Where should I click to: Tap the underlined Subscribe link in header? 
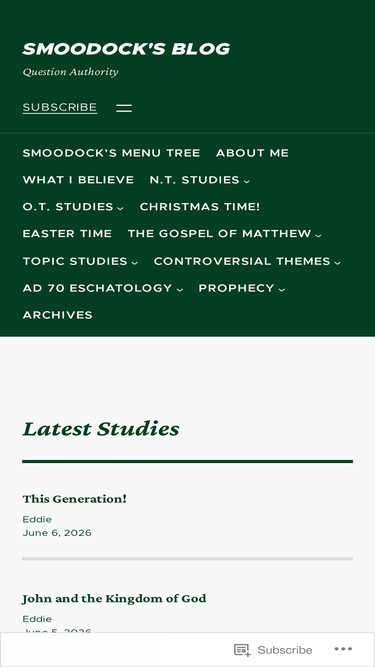[60, 108]
